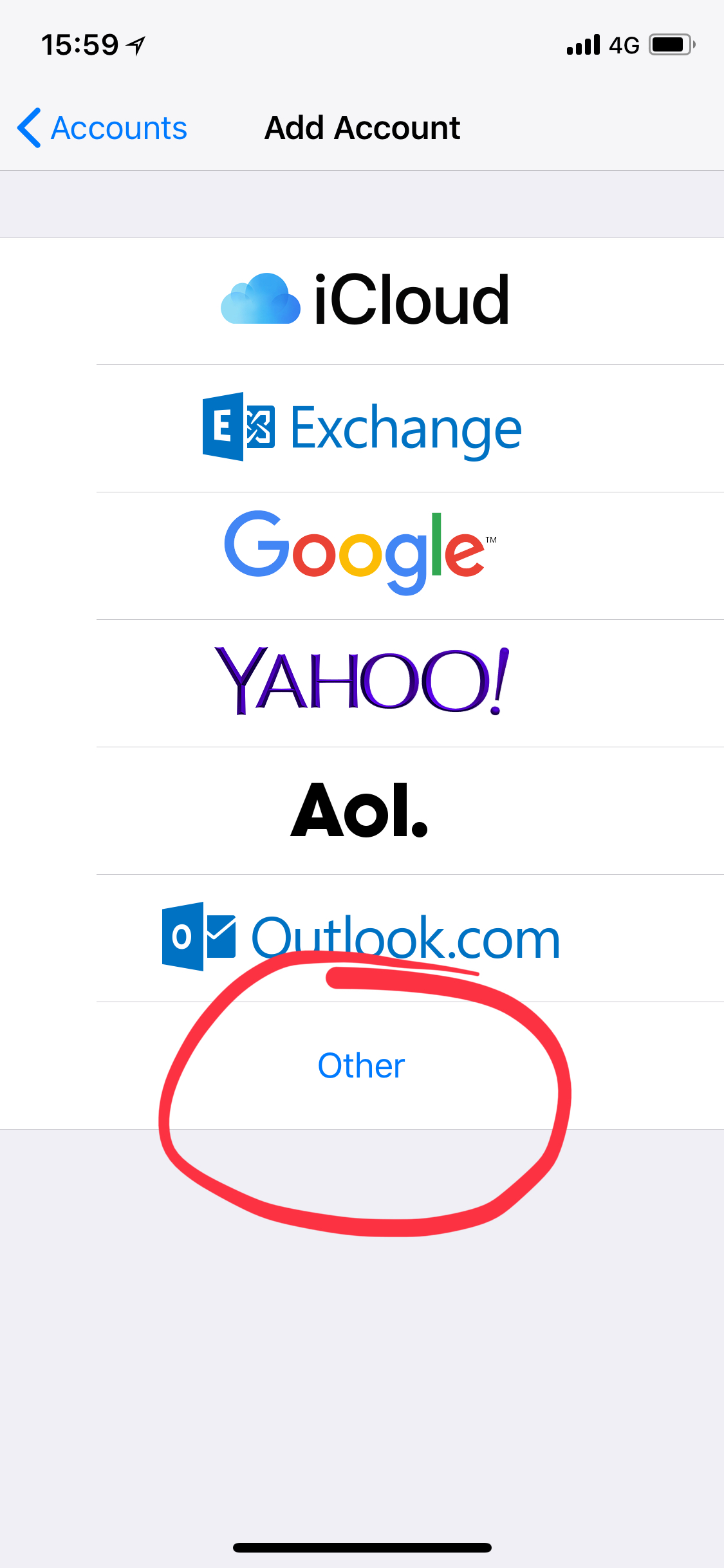Select iCloud account type
The image size is (724, 1568).
362,301
